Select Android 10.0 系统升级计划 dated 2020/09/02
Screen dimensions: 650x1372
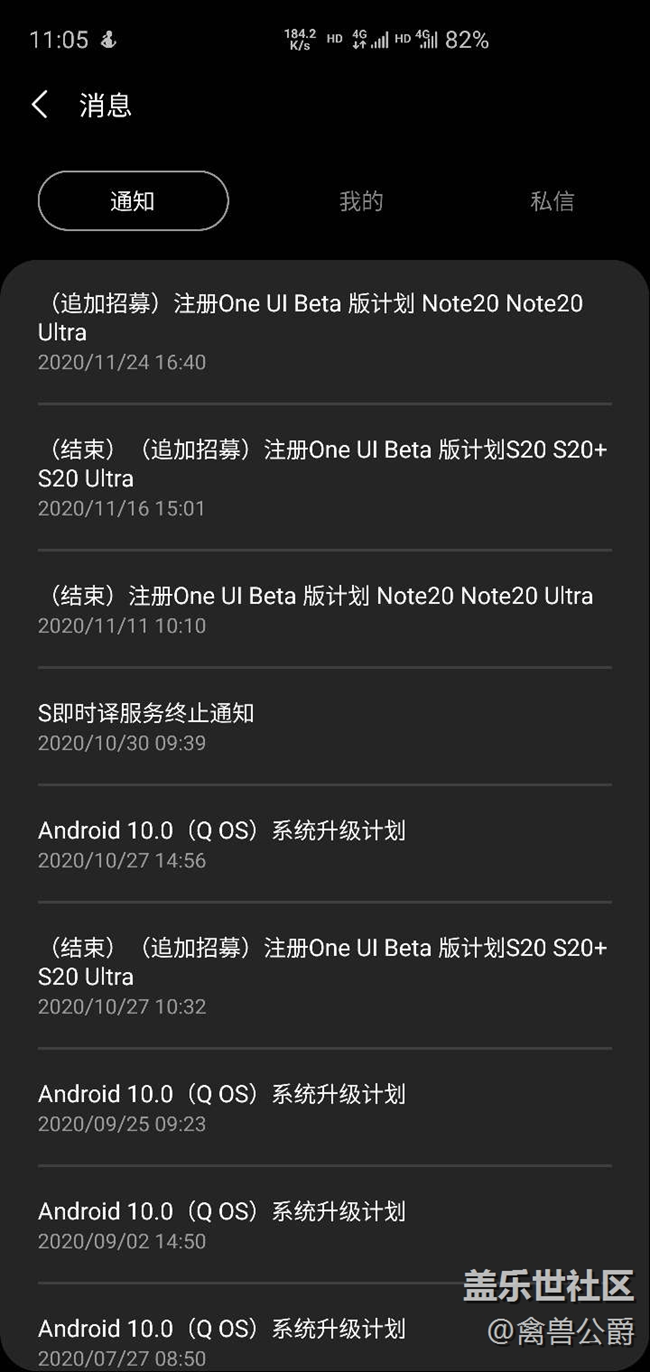222,1224
